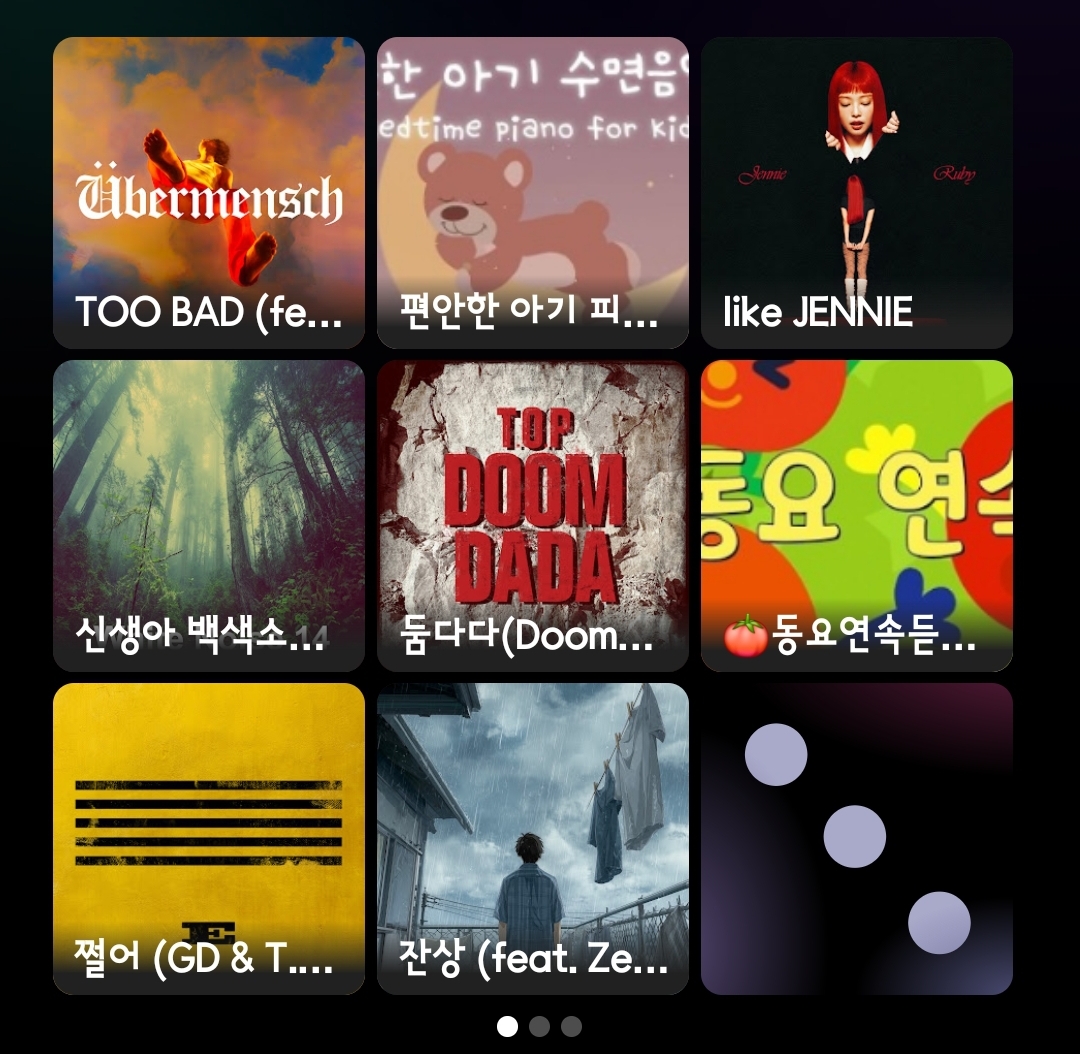Select the 신생아 백색소음 forest tile
Screen dimensions: 1080x1054
coord(209,515)
